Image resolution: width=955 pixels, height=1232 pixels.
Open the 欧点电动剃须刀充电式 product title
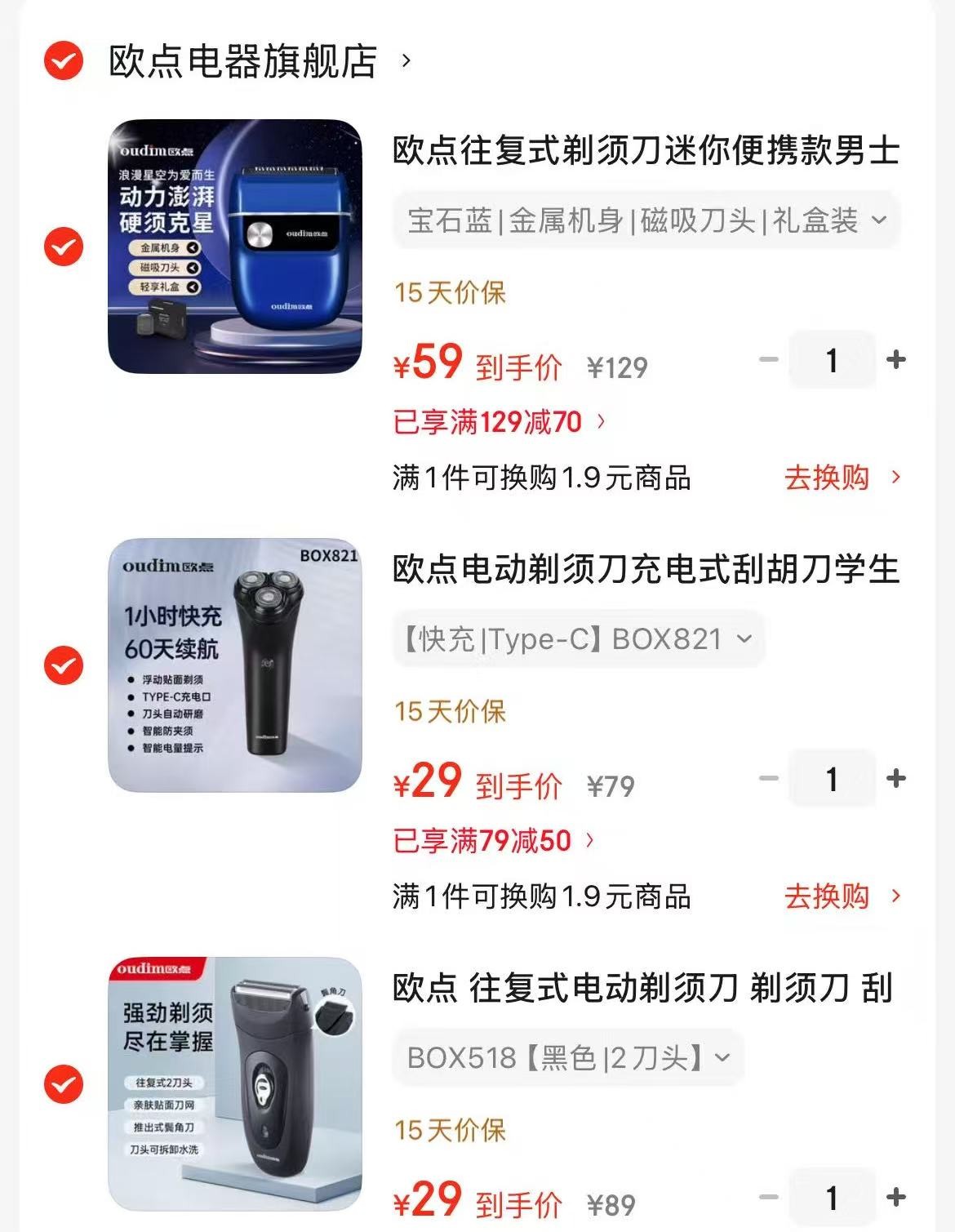646,570
